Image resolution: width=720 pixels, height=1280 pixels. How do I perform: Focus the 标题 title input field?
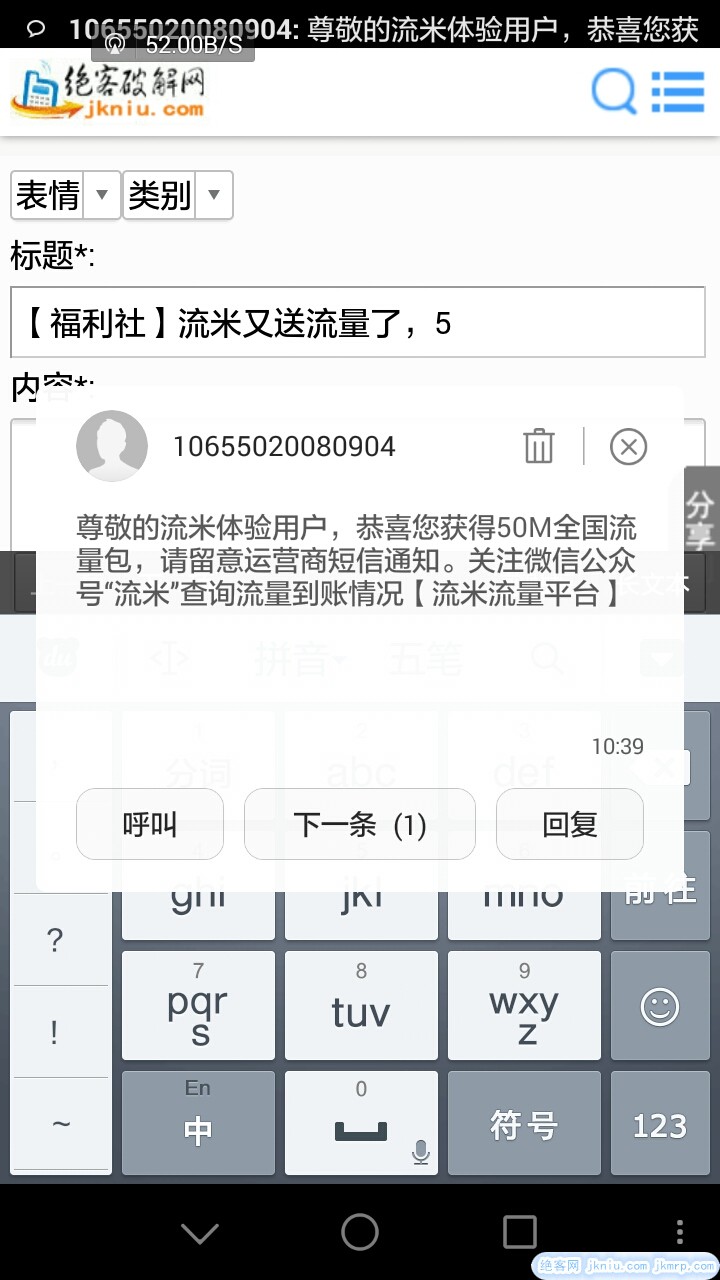click(357, 323)
